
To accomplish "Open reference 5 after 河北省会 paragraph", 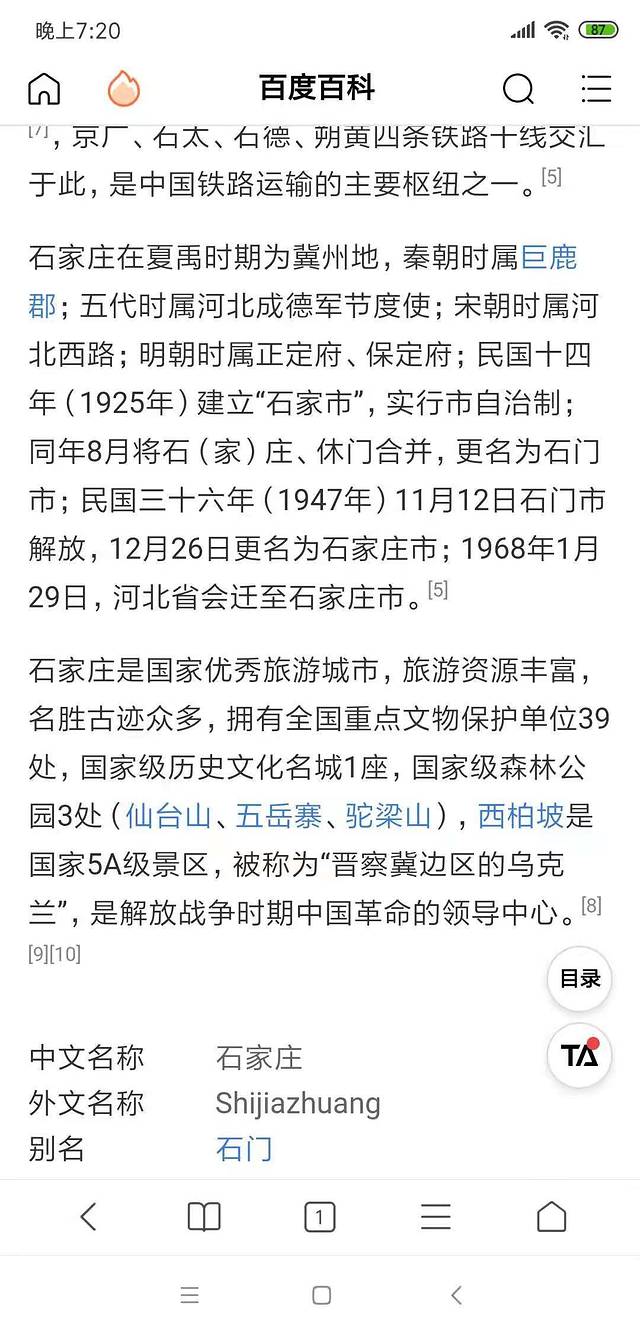I will tap(438, 590).
